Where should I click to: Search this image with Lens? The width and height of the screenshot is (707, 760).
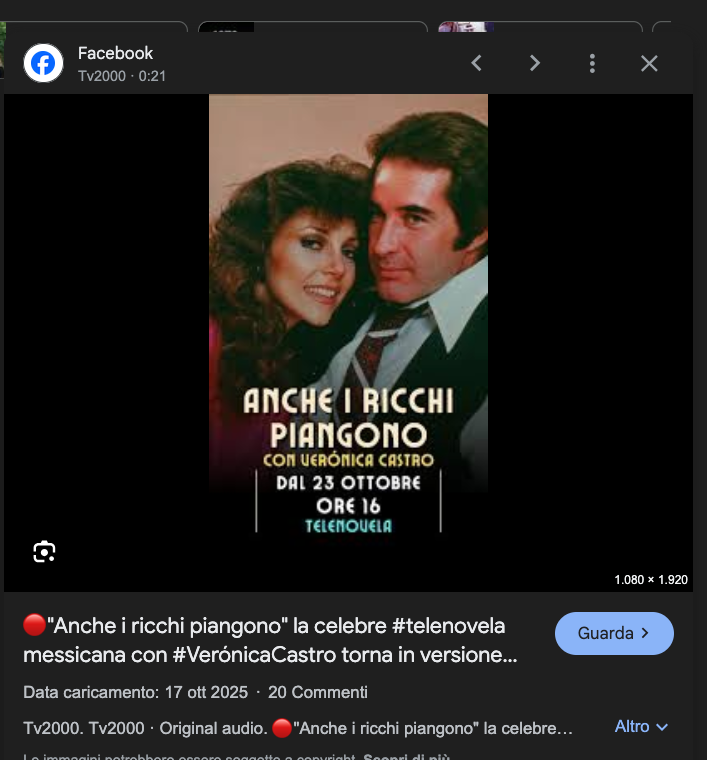pos(44,551)
